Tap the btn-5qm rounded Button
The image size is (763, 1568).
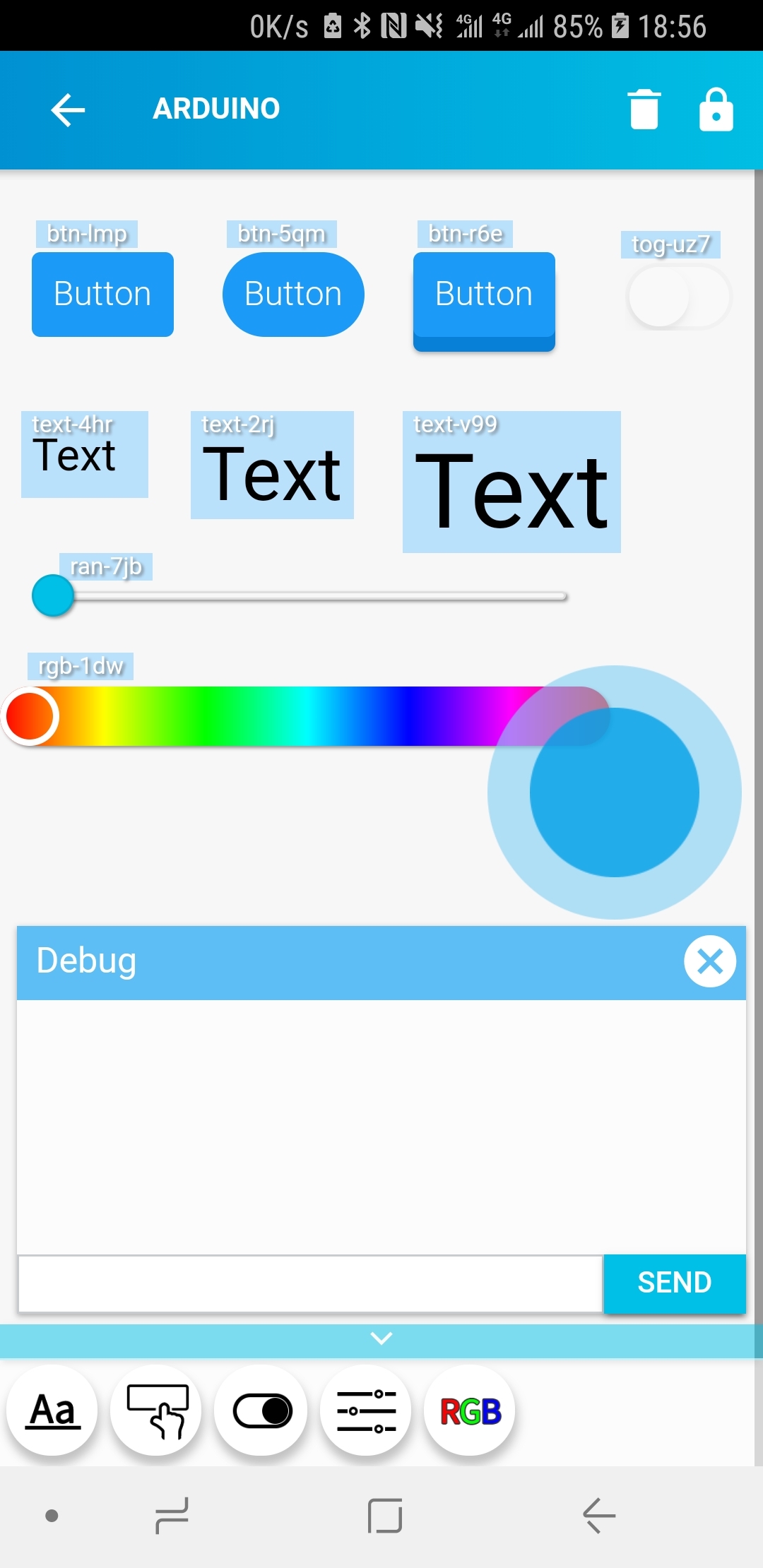[293, 294]
